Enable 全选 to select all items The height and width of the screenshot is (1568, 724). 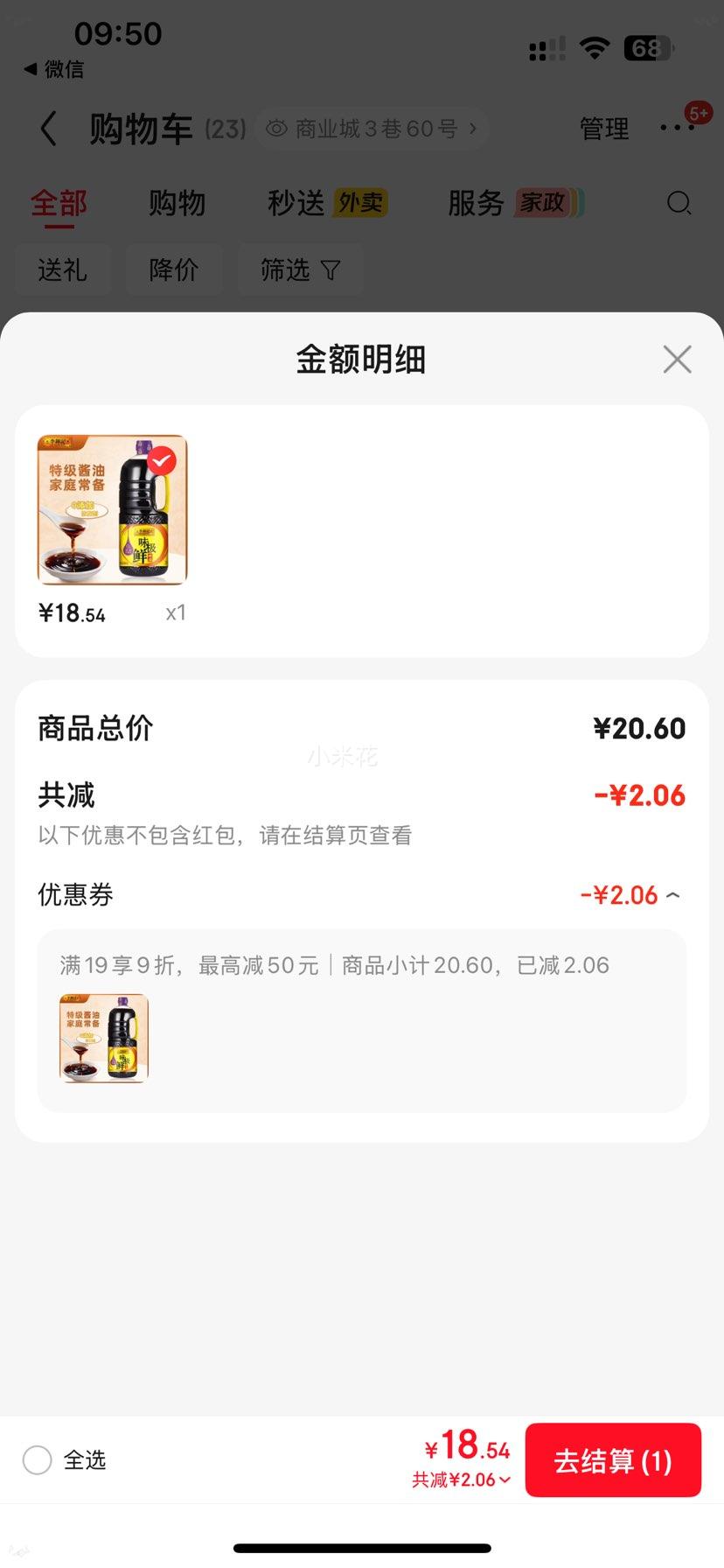point(37,1459)
